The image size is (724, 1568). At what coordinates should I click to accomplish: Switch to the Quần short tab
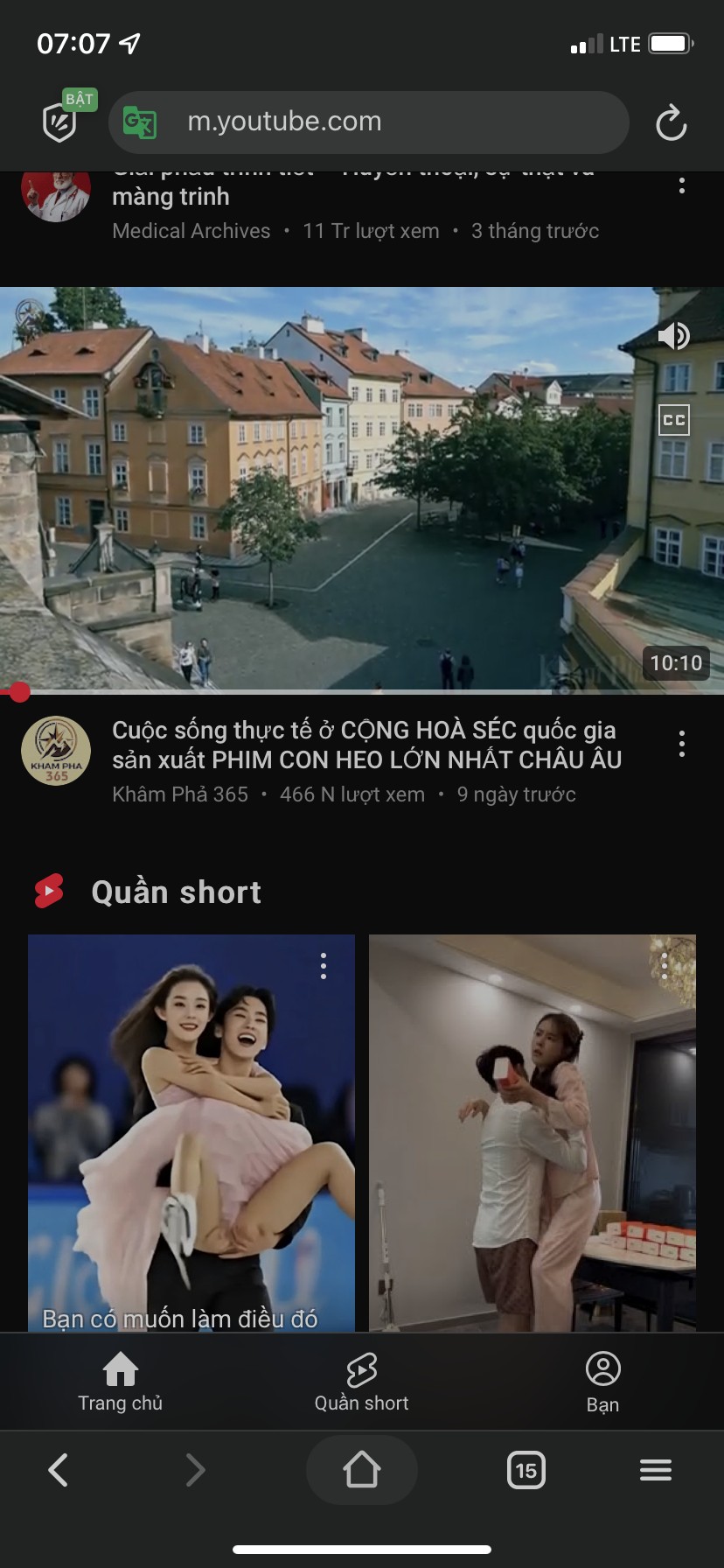362,1382
